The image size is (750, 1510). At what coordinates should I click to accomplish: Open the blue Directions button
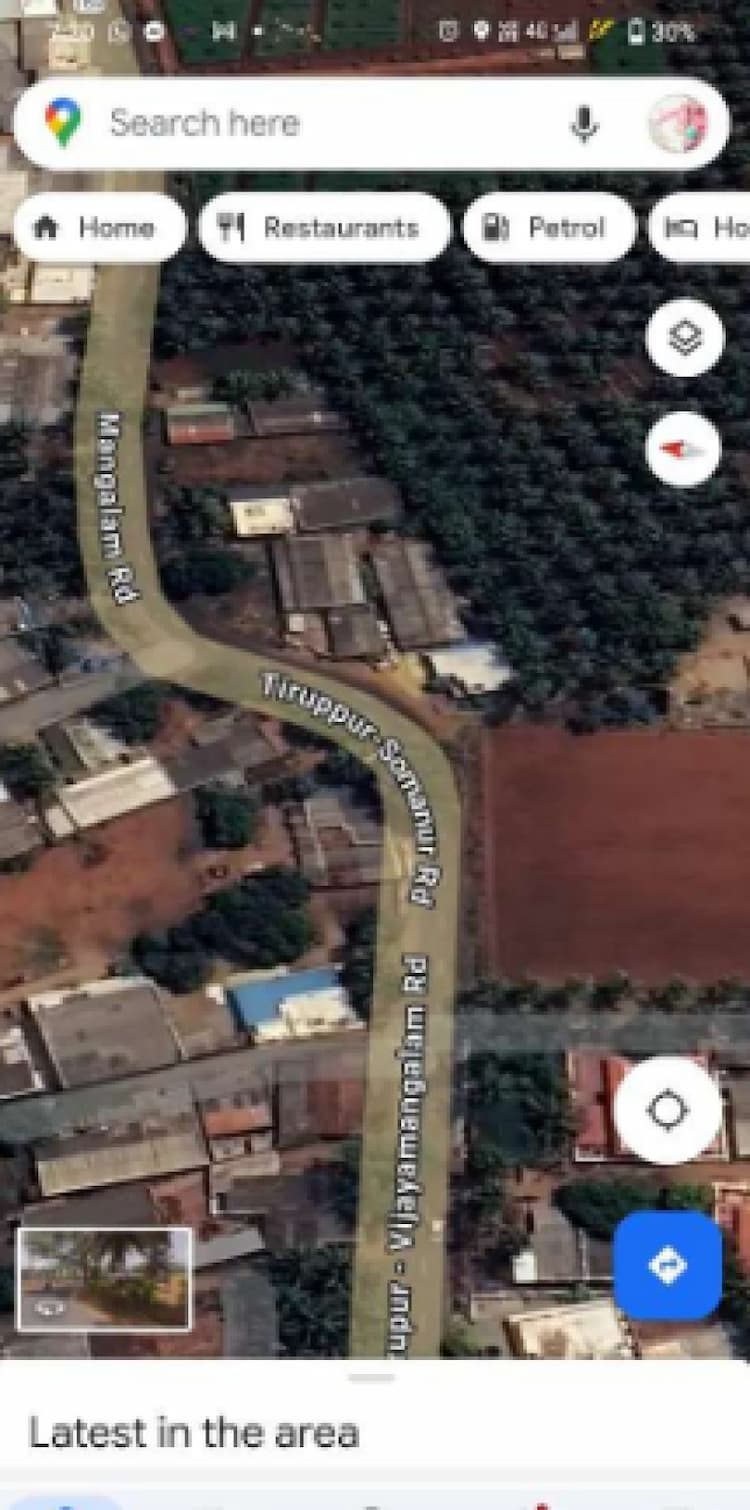668,1263
